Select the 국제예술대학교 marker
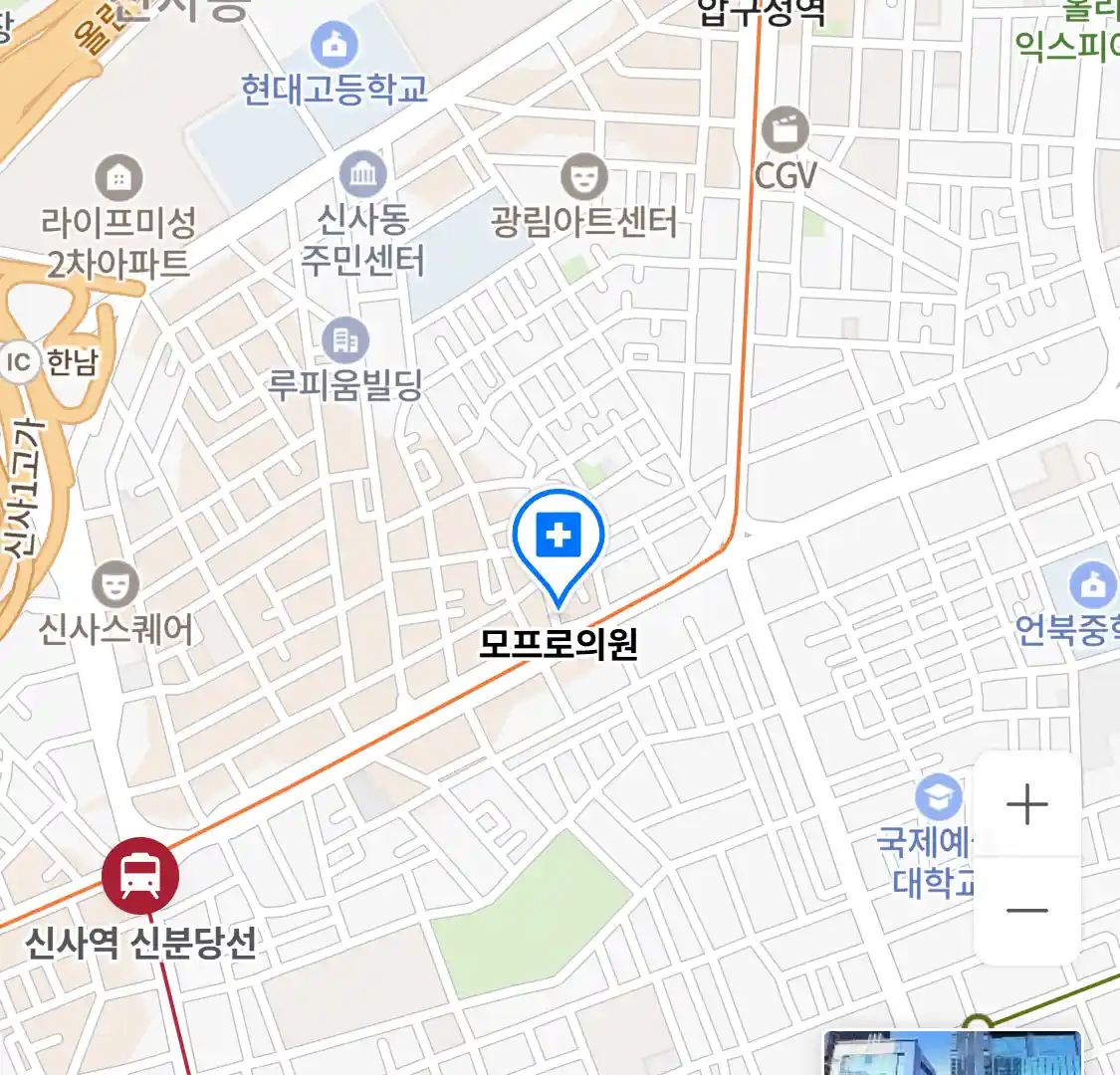The width and height of the screenshot is (1120, 1075). (938, 798)
